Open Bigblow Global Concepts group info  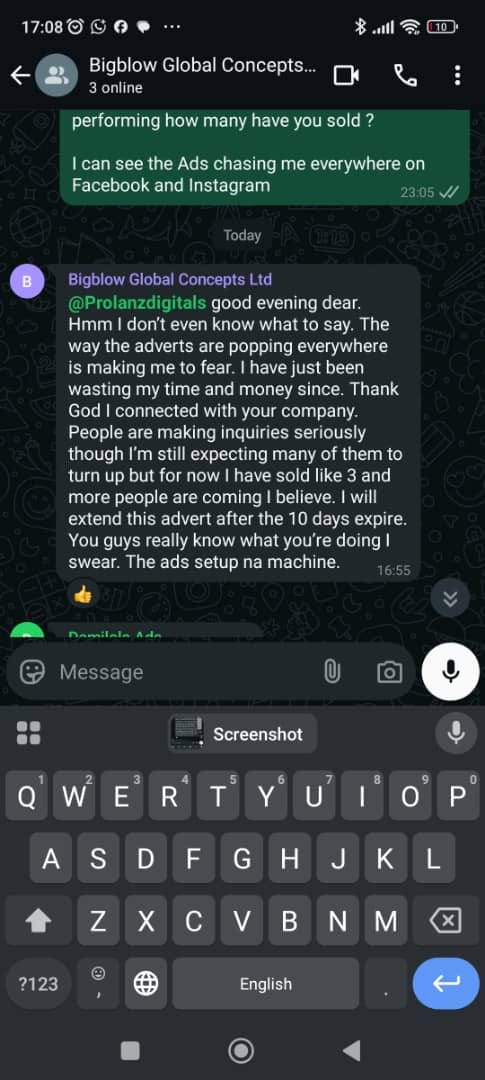pyautogui.click(x=203, y=75)
